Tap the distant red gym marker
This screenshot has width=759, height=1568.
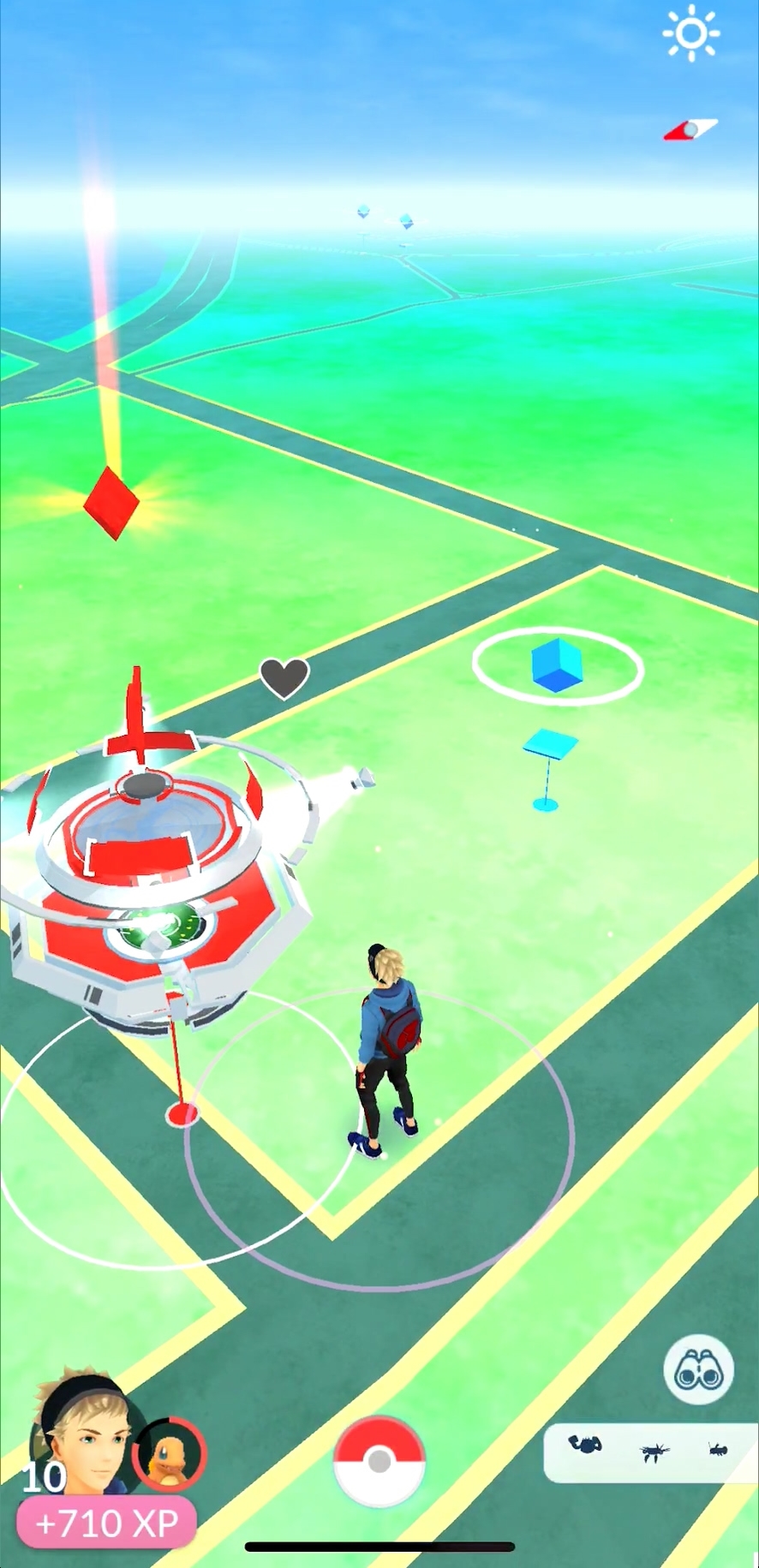pyautogui.click(x=111, y=503)
